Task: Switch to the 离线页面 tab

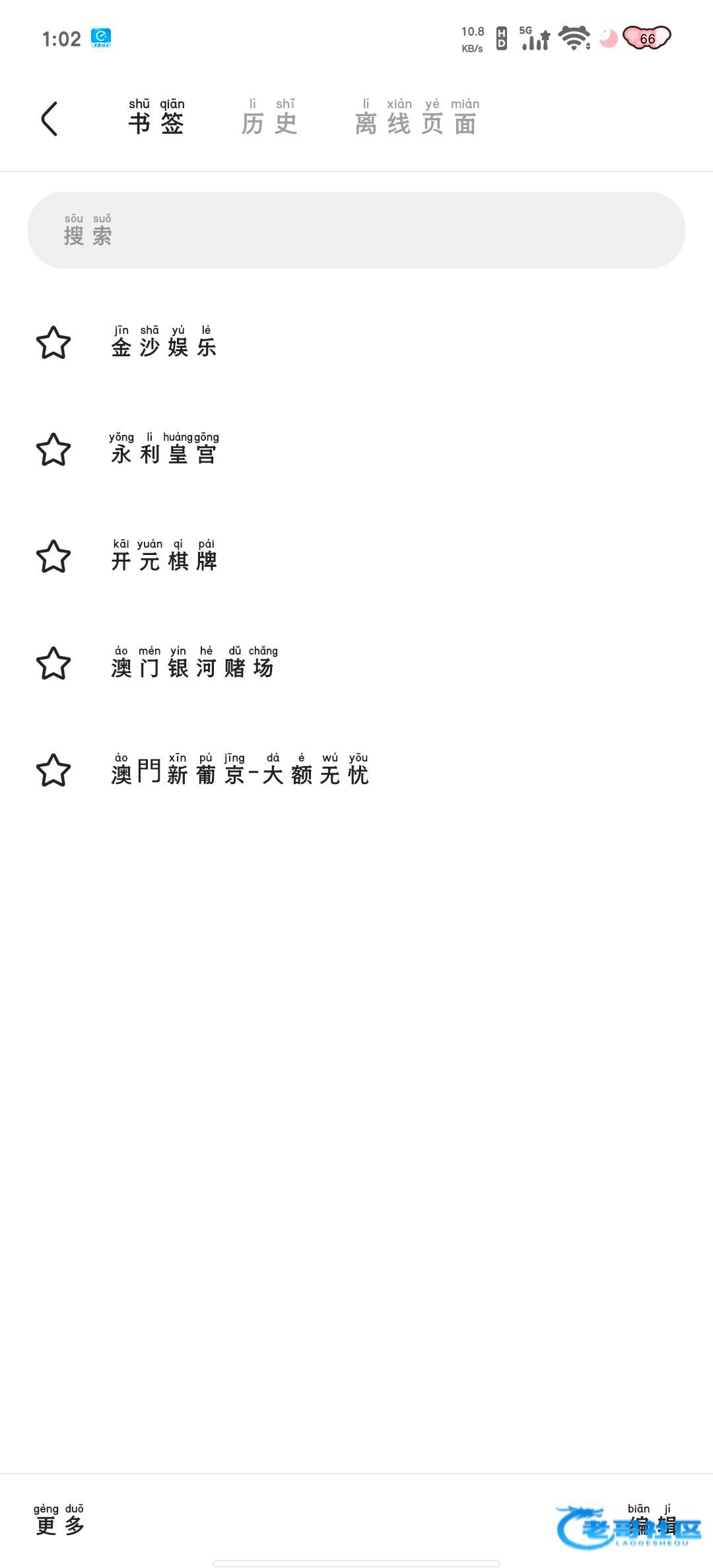Action: (417, 117)
